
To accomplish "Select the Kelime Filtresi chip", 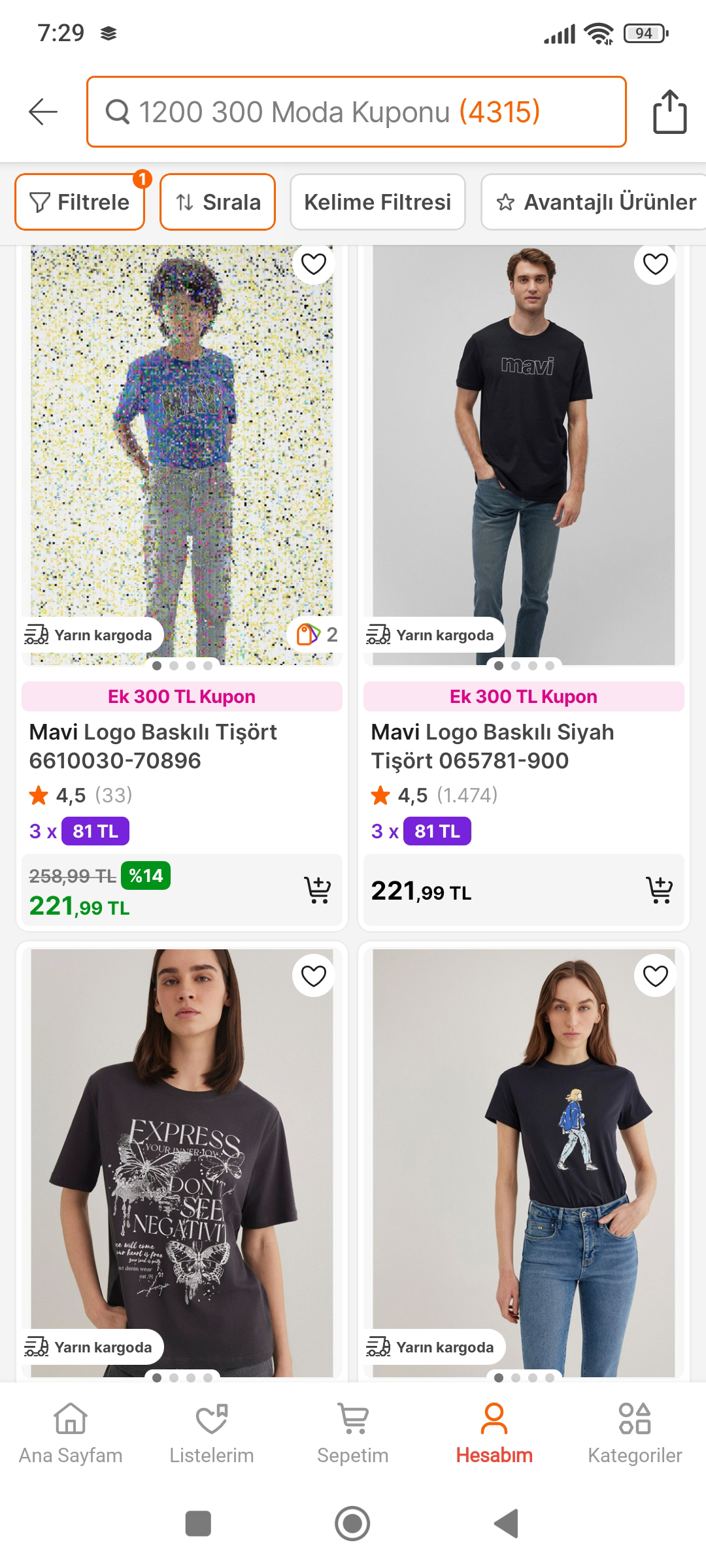I will coord(378,202).
